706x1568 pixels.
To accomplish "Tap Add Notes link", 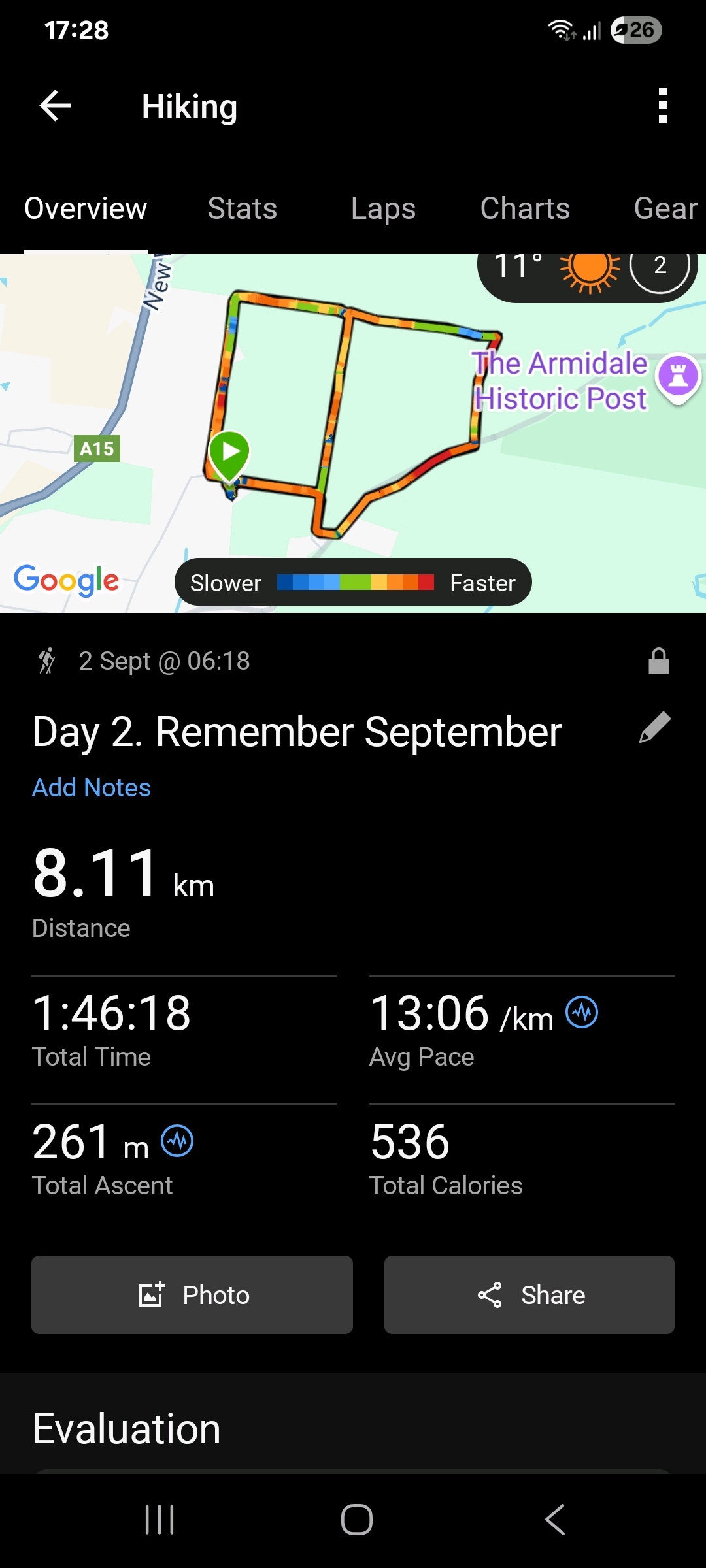I will tap(92, 787).
